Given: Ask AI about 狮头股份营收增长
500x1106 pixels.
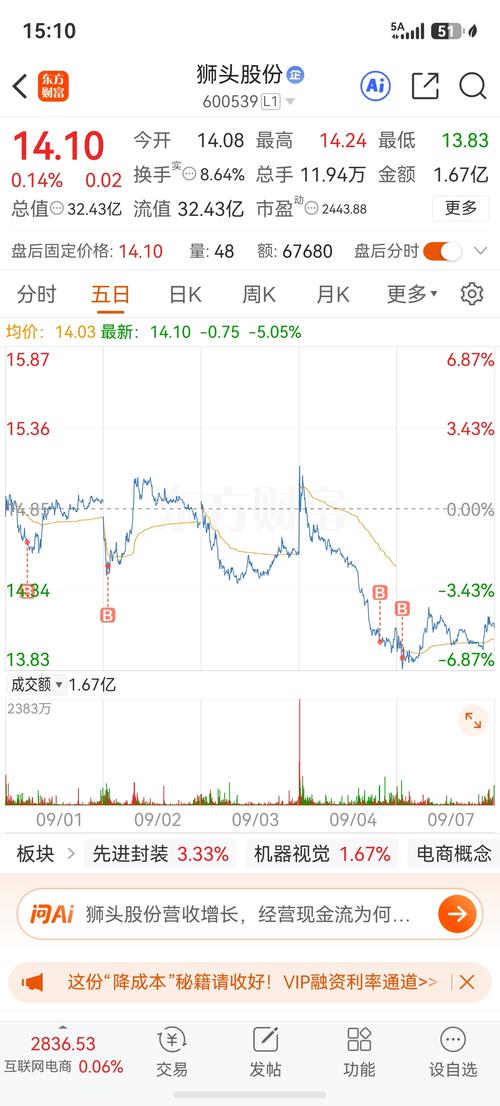Looking at the screenshot, I should 249,915.
